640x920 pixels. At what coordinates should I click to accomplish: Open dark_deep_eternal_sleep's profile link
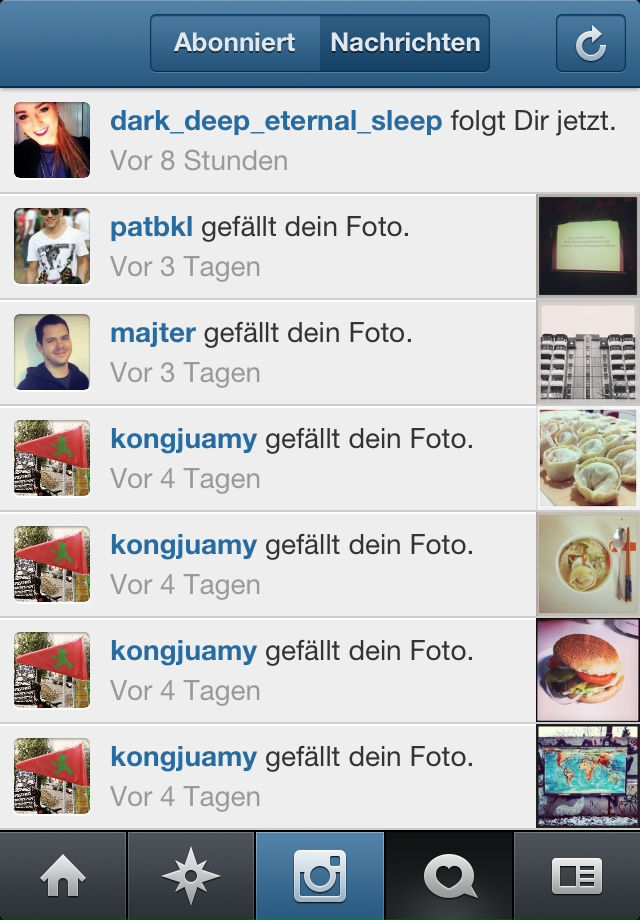click(x=275, y=122)
